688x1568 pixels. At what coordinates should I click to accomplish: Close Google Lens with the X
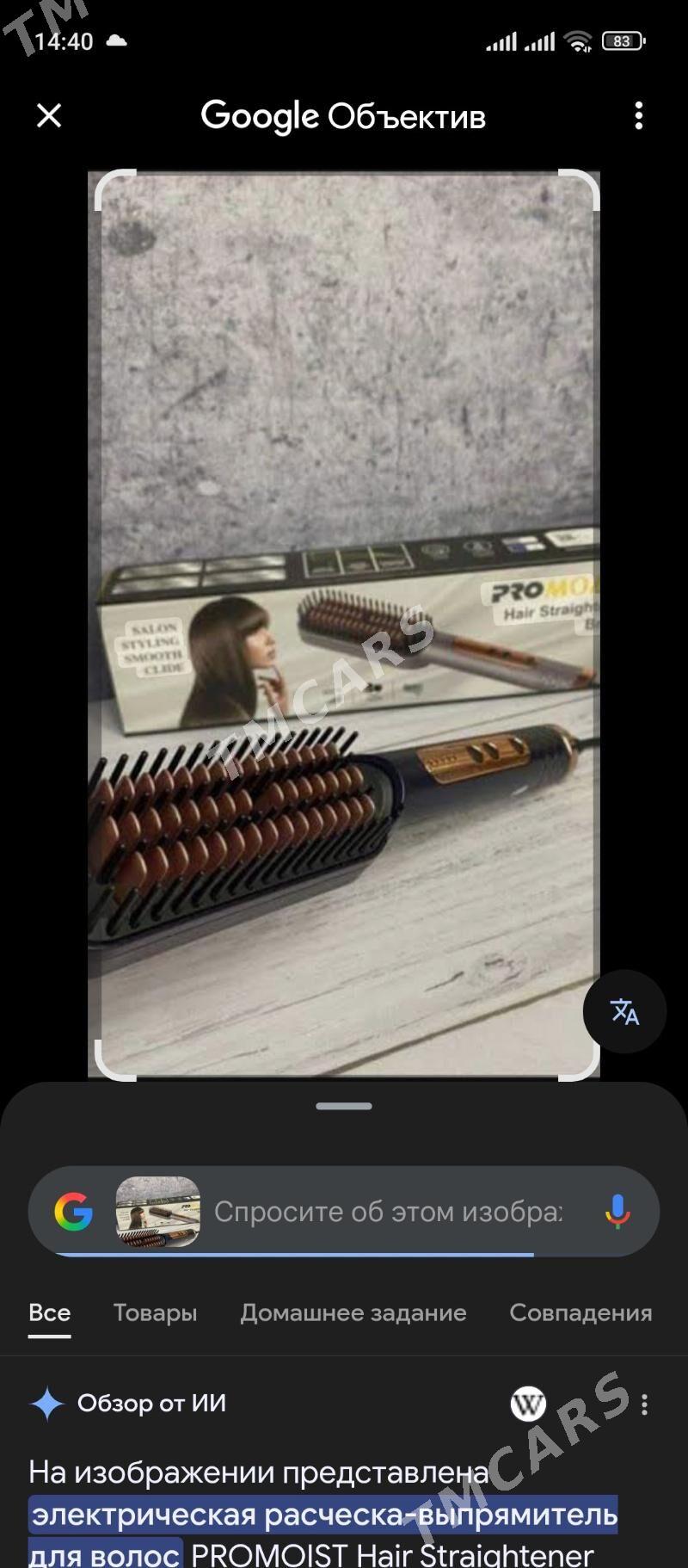(49, 115)
